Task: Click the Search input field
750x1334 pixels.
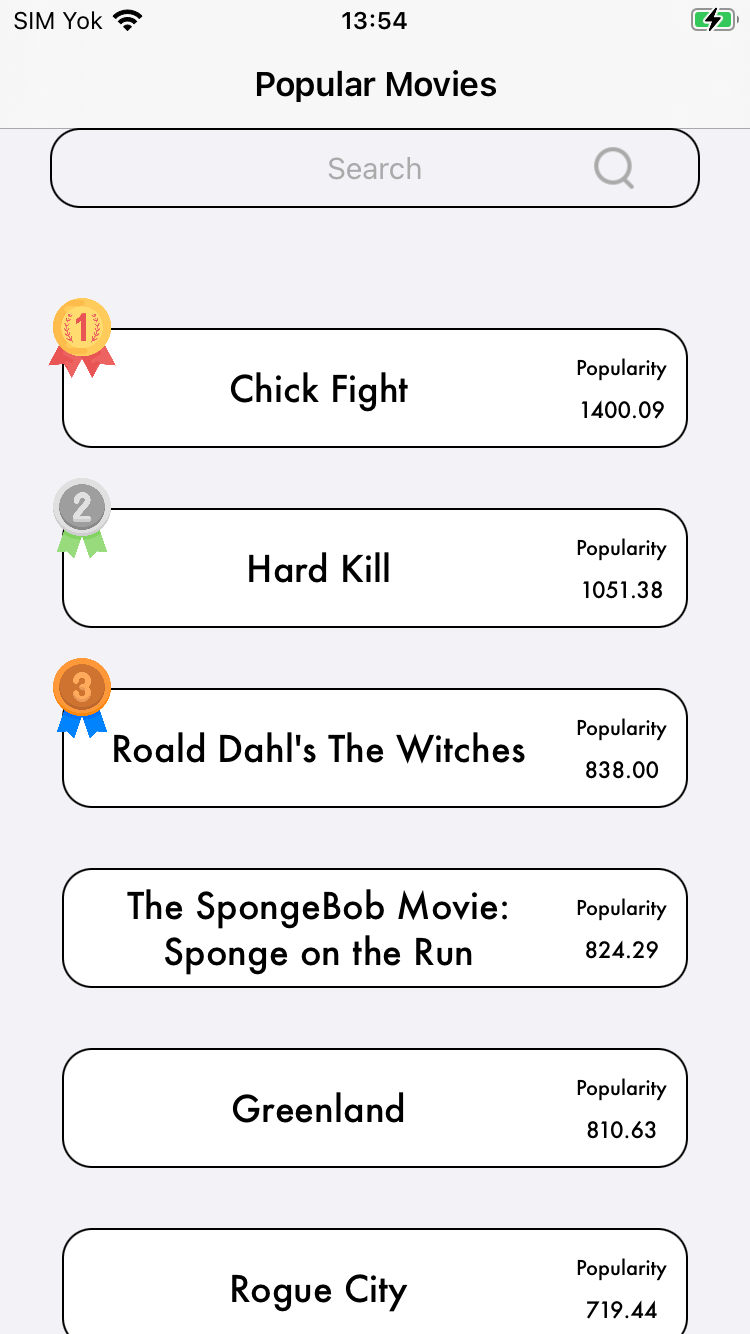Action: point(375,168)
